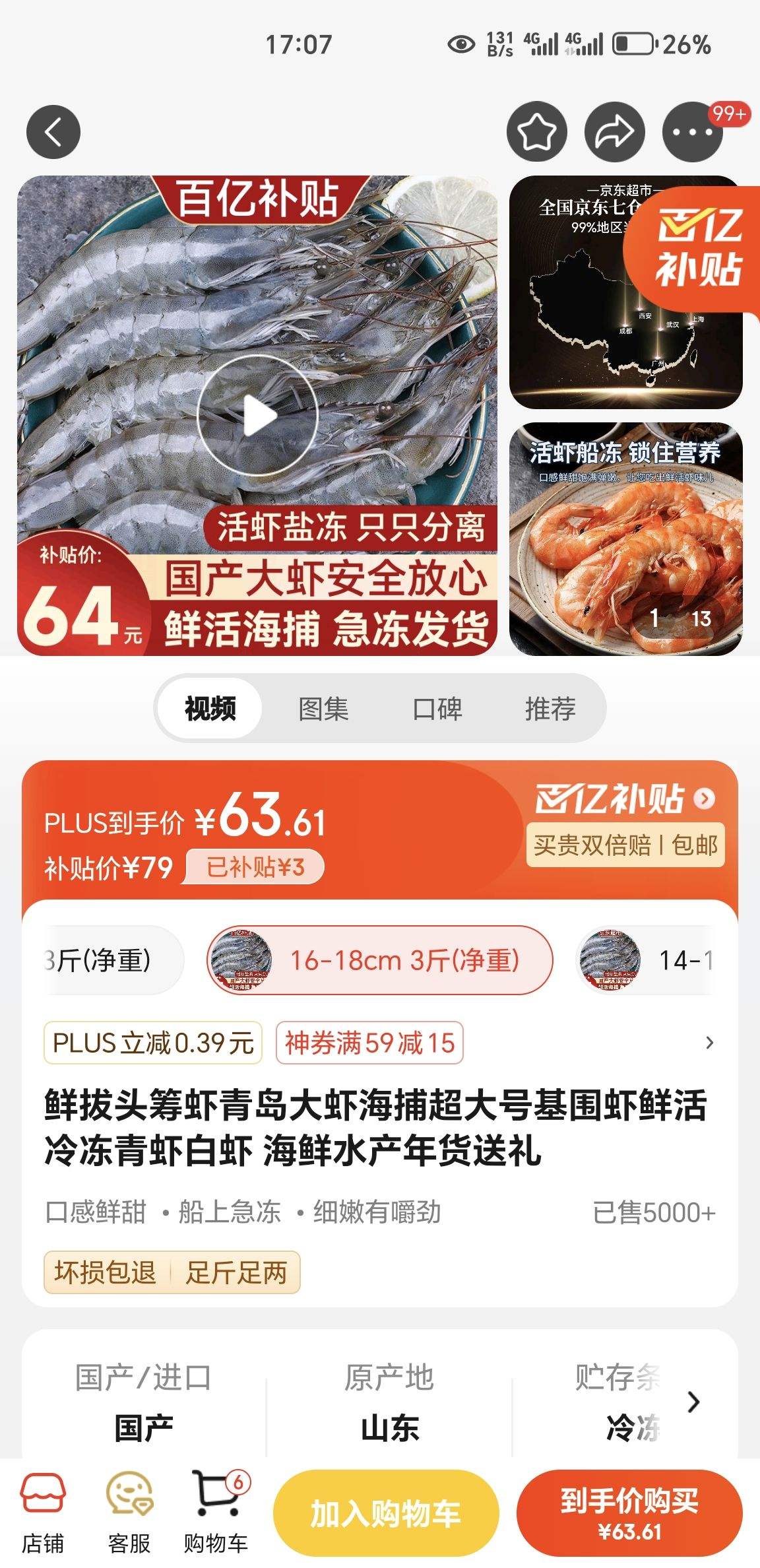Open the 店铺 store page
The height and width of the screenshot is (1568, 760).
coord(43,1513)
